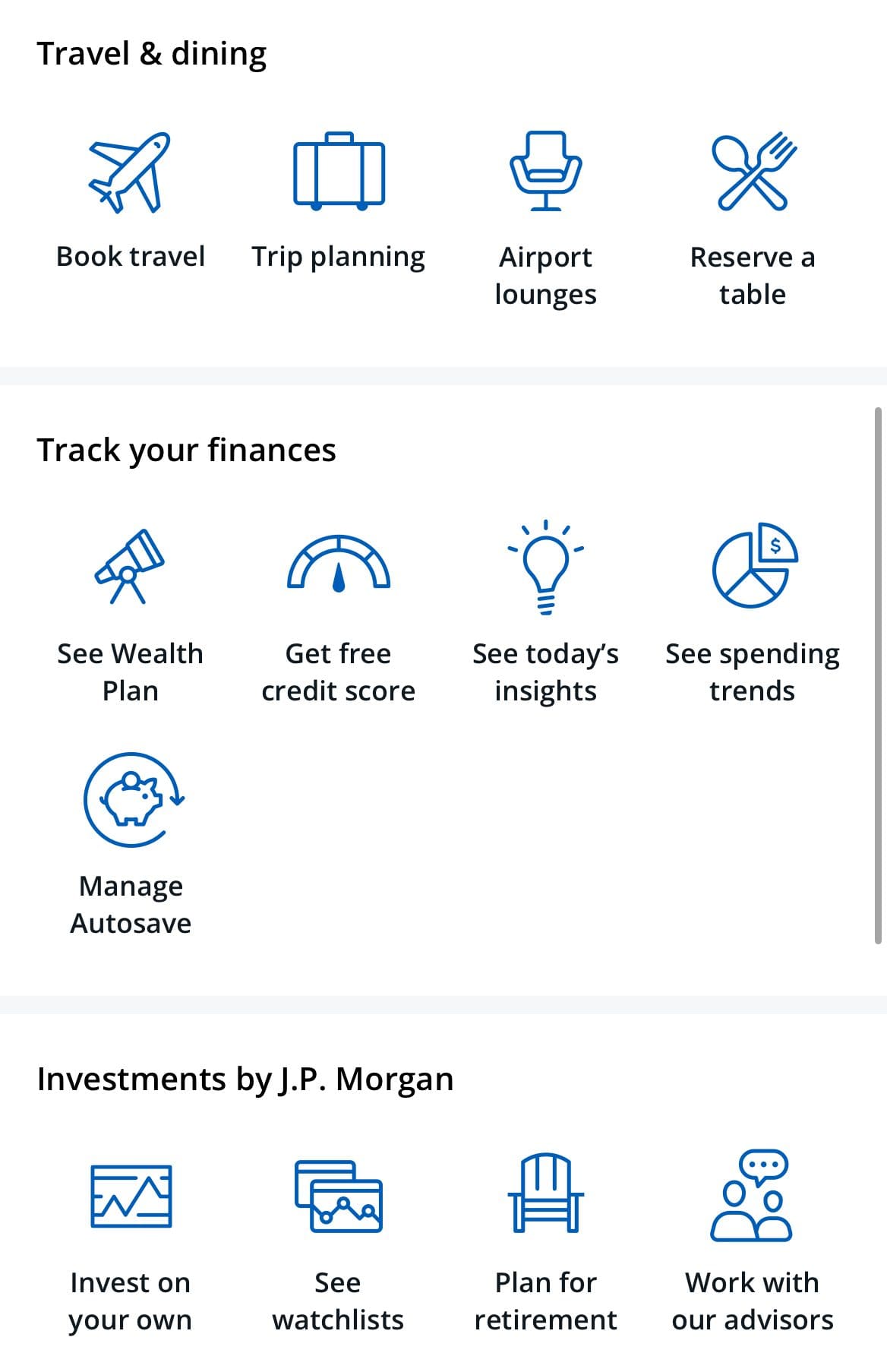Open Airport lounges via the lounge chair icon

(x=545, y=170)
